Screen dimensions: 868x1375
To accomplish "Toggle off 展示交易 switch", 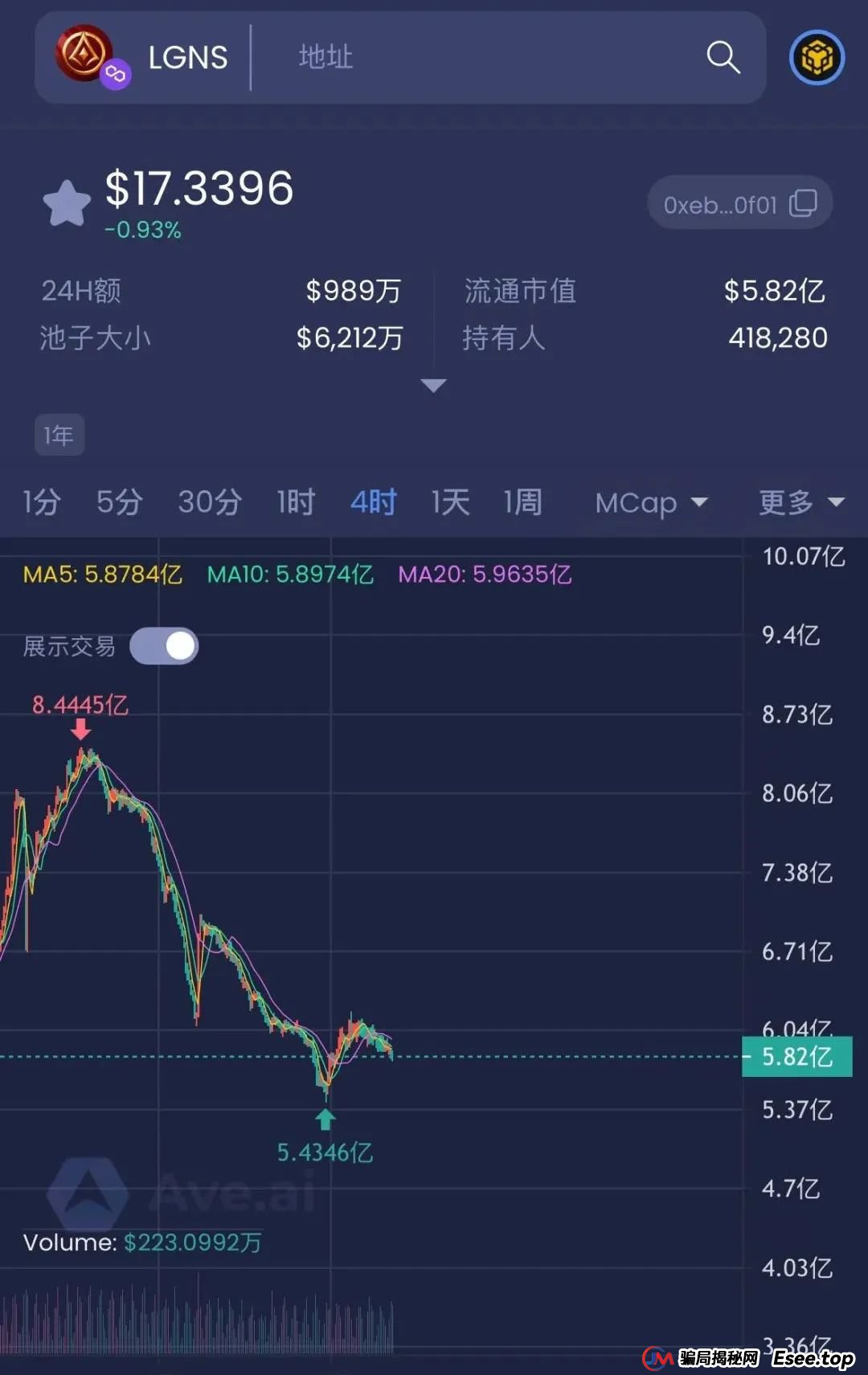I will click(165, 646).
